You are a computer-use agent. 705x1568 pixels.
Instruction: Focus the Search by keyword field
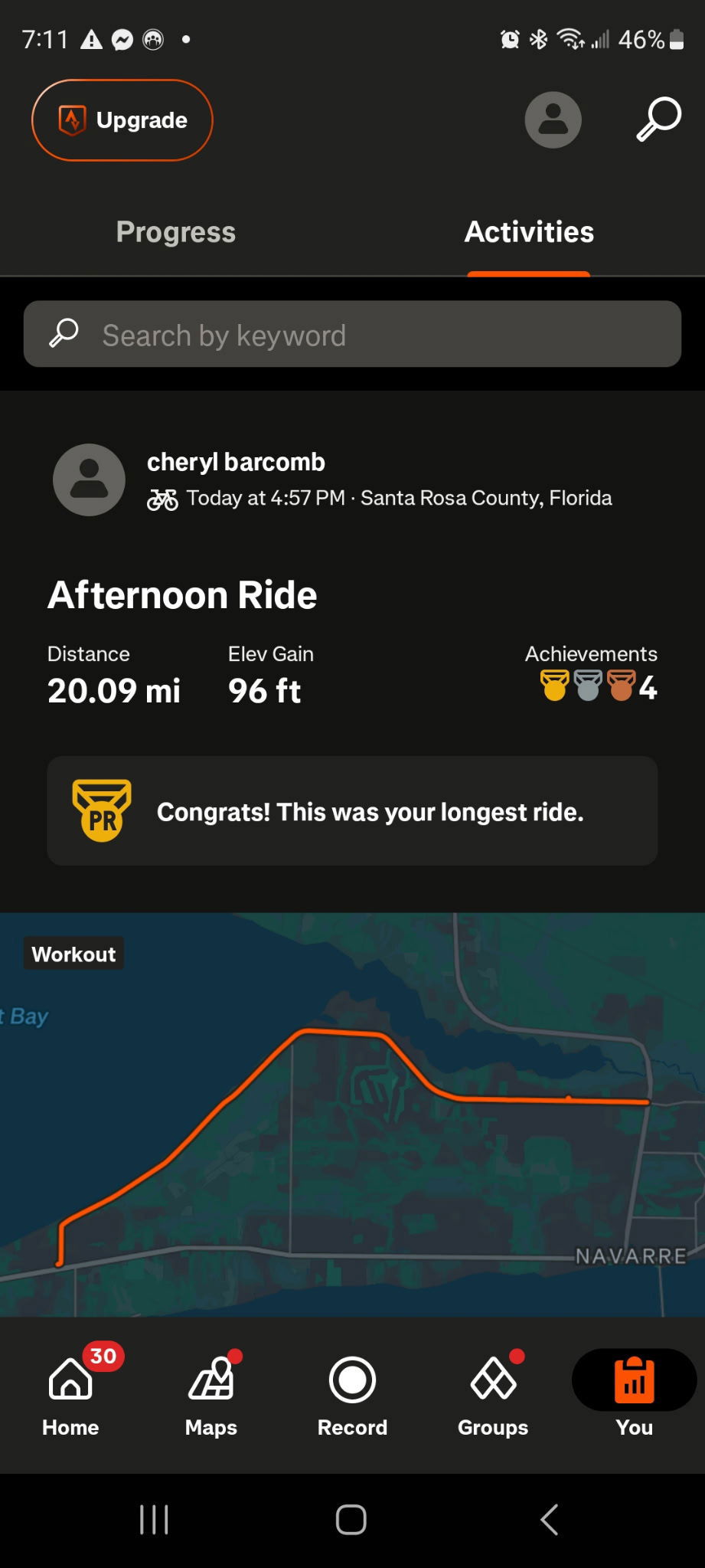tap(352, 334)
